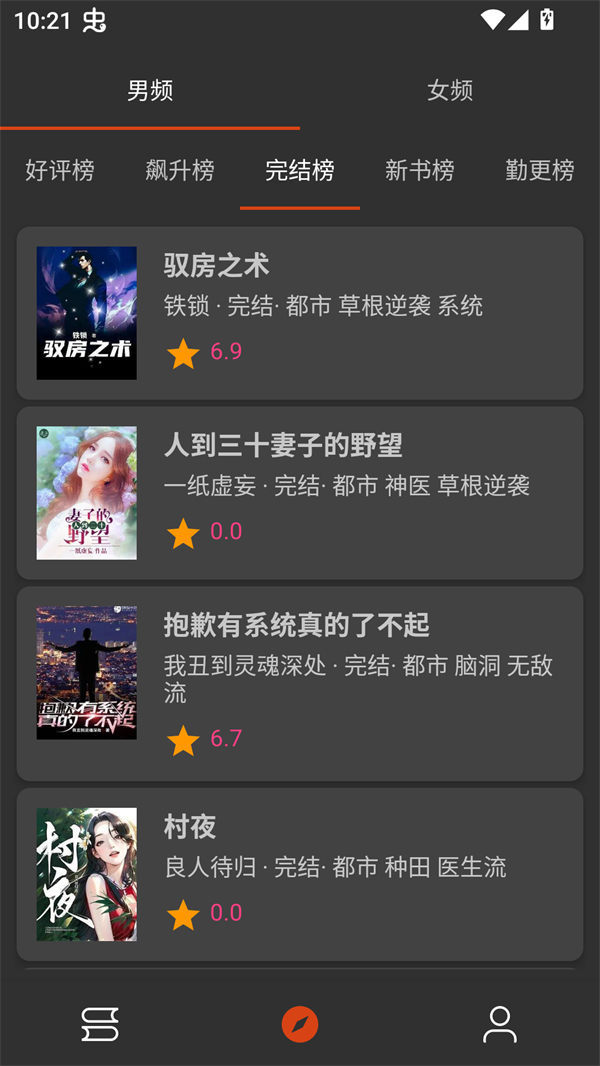Switch to the 女频 tab
The height and width of the screenshot is (1066, 600).
450,91
